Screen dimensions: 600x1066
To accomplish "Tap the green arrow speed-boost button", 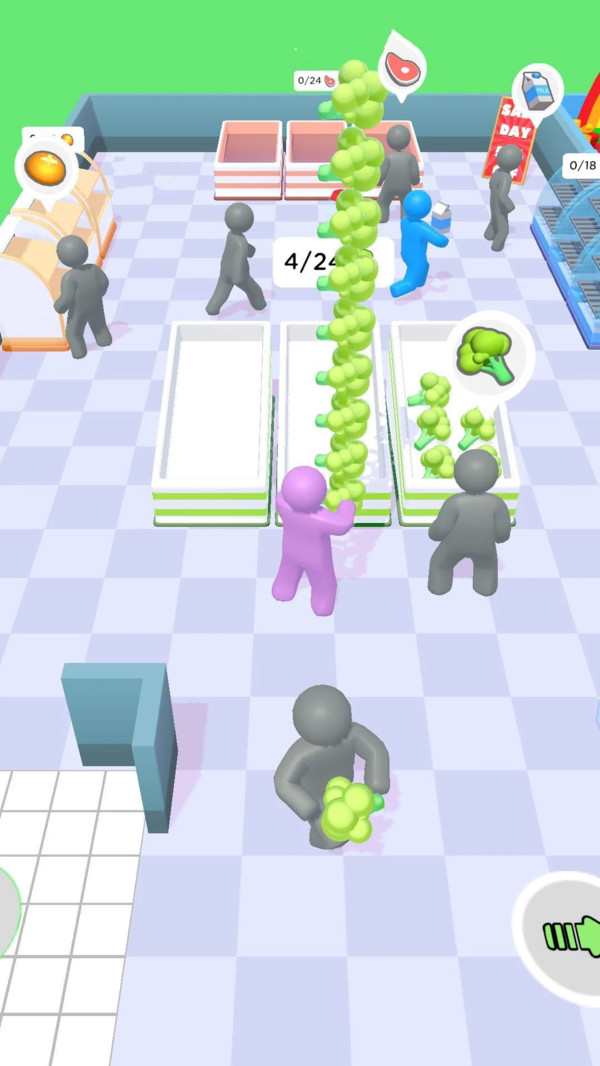I will pos(568,935).
